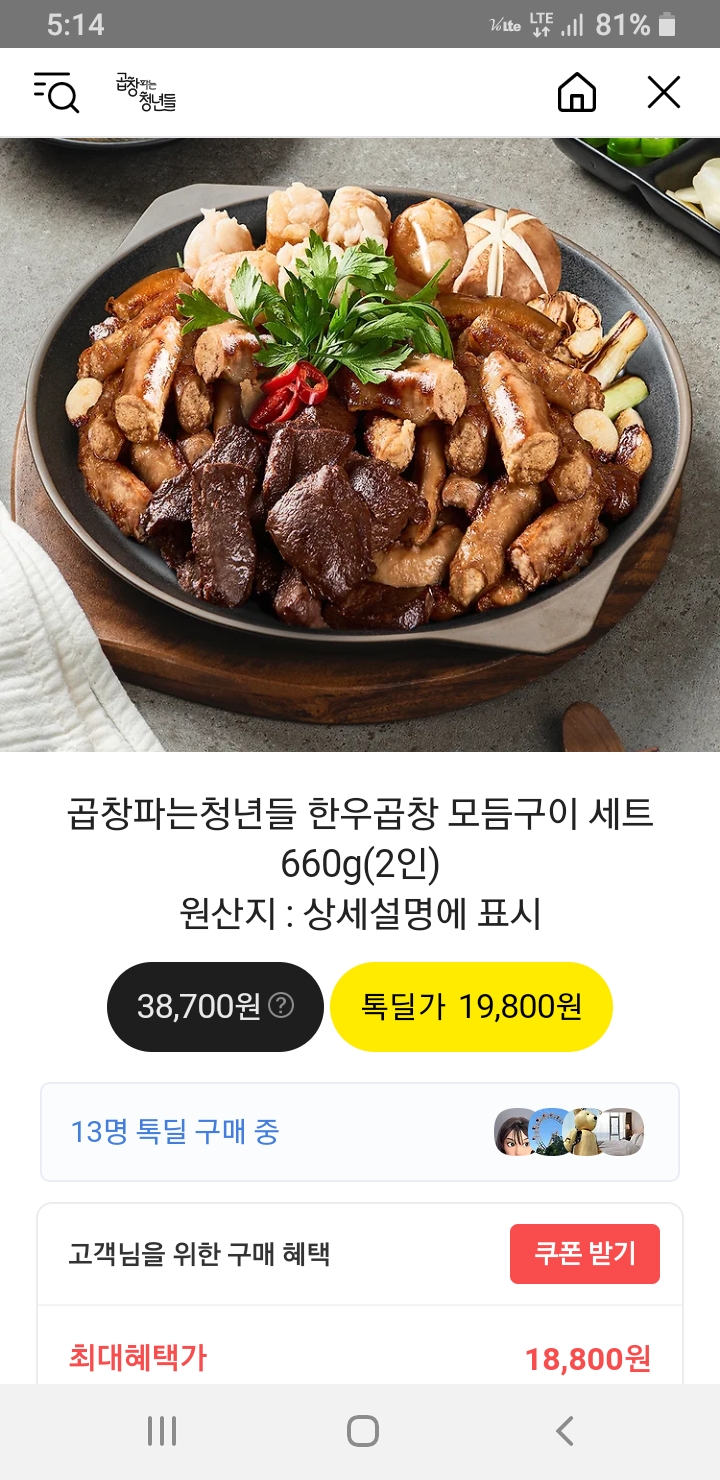Open the 곱창파는청년들 store logo
The height and width of the screenshot is (1480, 720).
point(146,92)
